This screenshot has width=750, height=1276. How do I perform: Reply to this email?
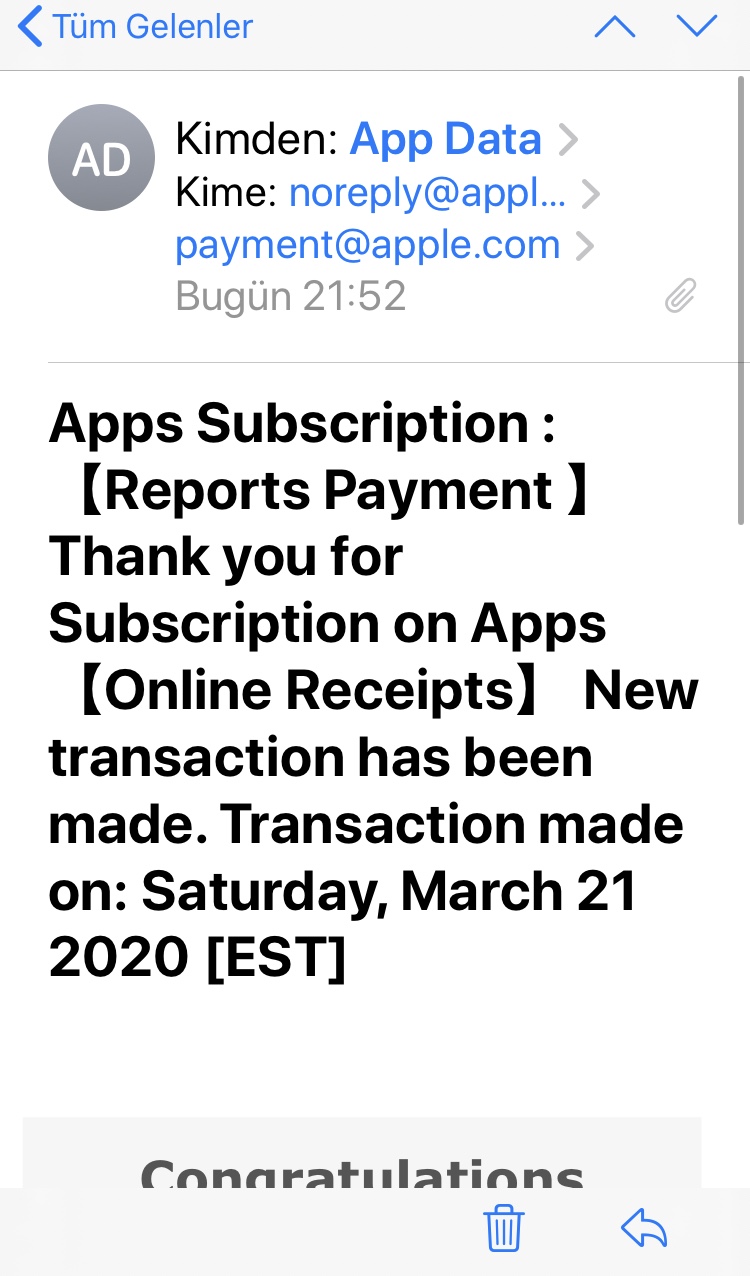[644, 1227]
